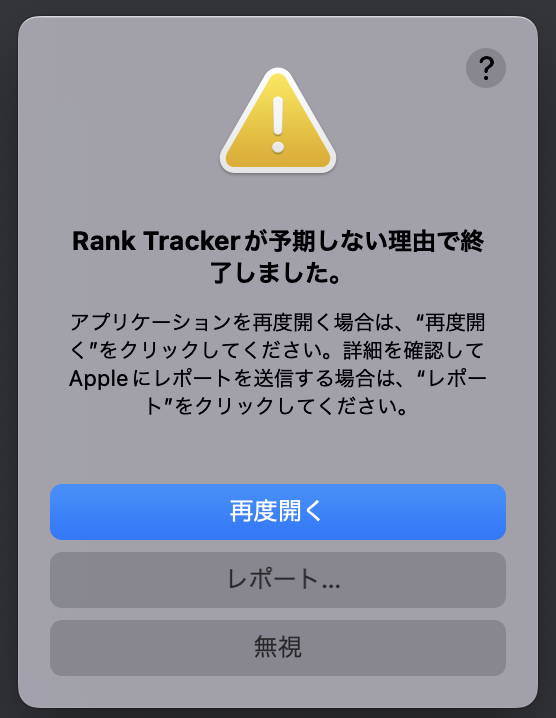This screenshot has height=718, width=556.
Task: Reopen Rank Tracker with 再度開く
Action: [278, 511]
